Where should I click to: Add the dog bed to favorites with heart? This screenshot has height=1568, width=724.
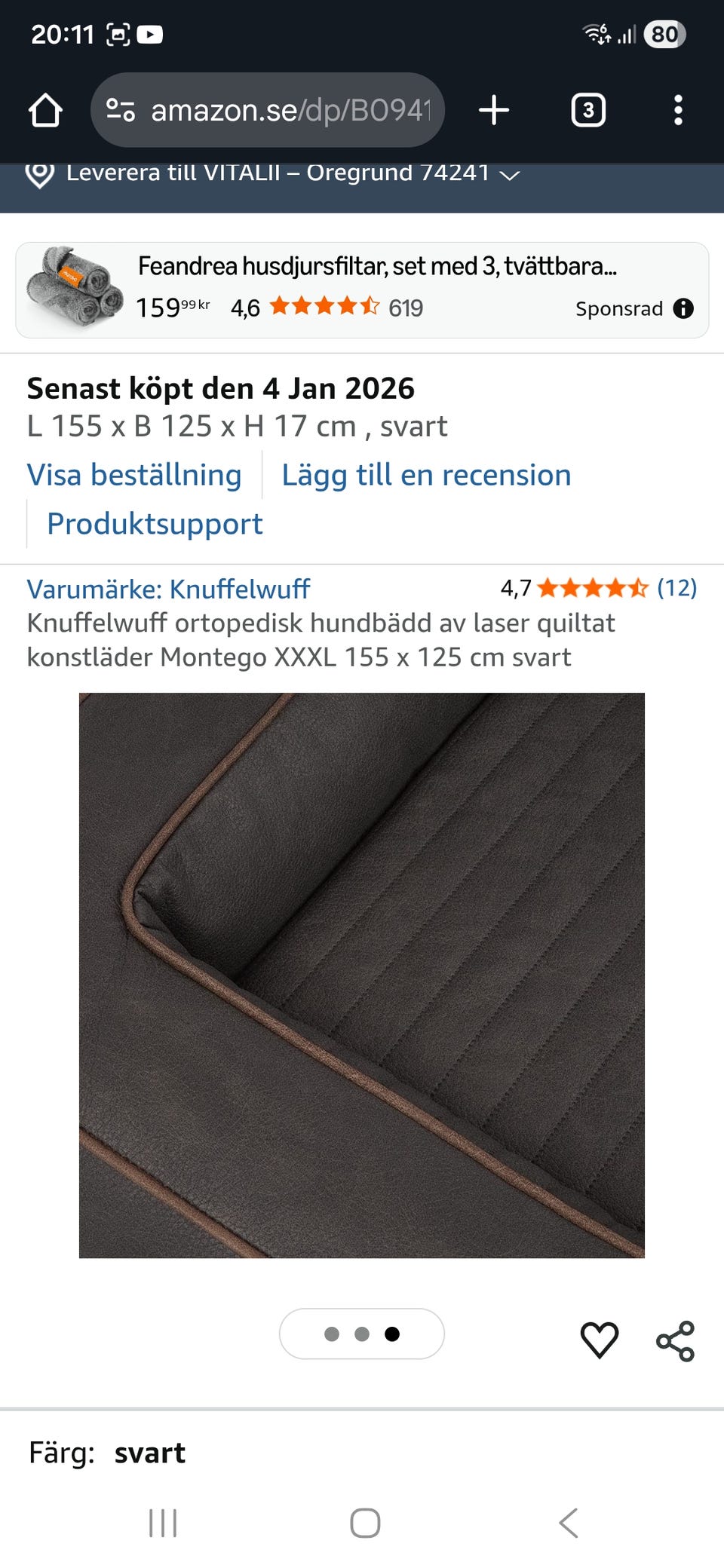point(600,1339)
